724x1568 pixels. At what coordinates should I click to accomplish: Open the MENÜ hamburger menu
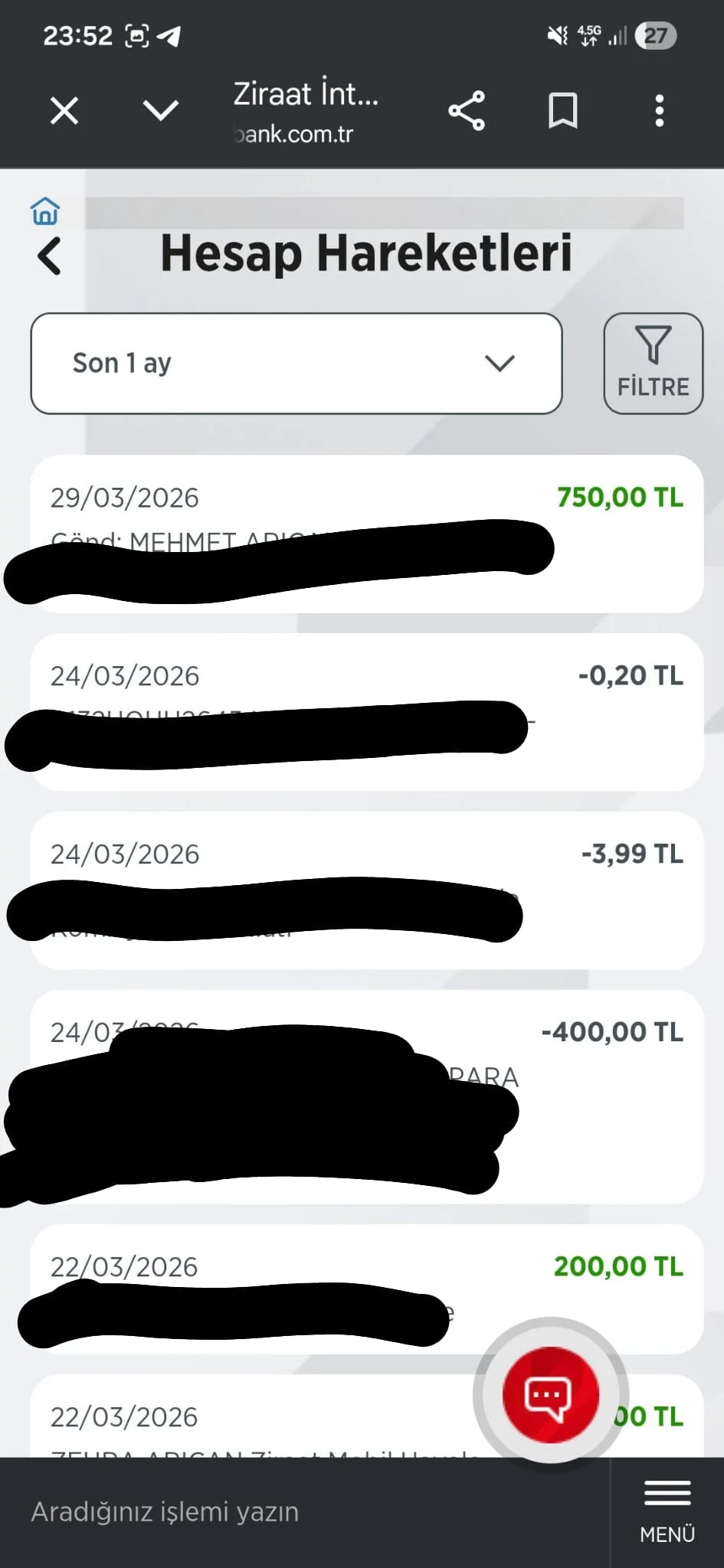coord(667,1512)
